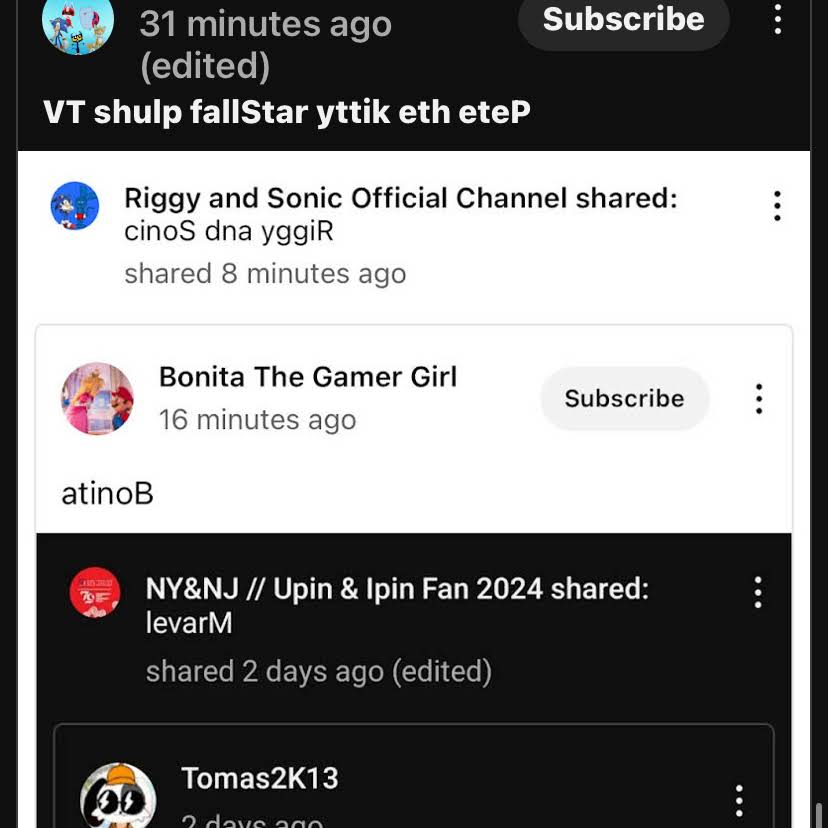This screenshot has width=828, height=828.
Task: Open Riggy and Sonic Official Channel avatar
Action: pos(75,207)
